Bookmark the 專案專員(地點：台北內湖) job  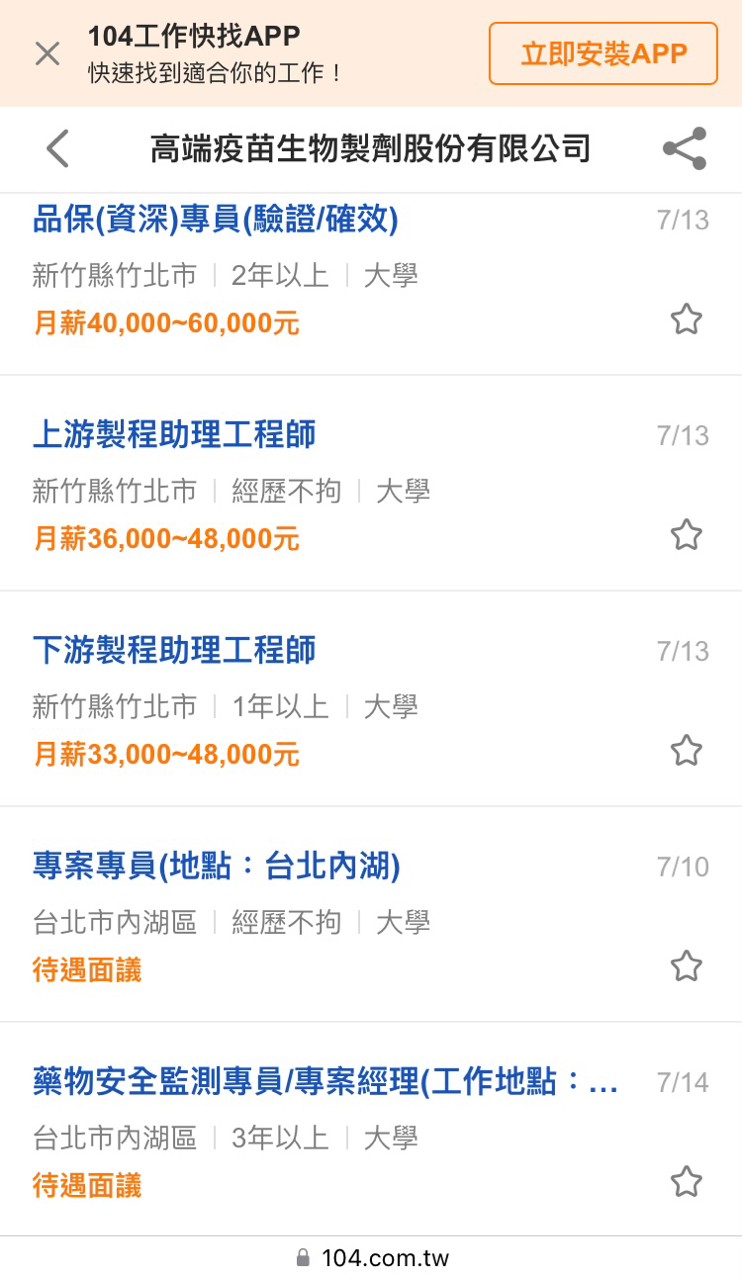coord(686,967)
